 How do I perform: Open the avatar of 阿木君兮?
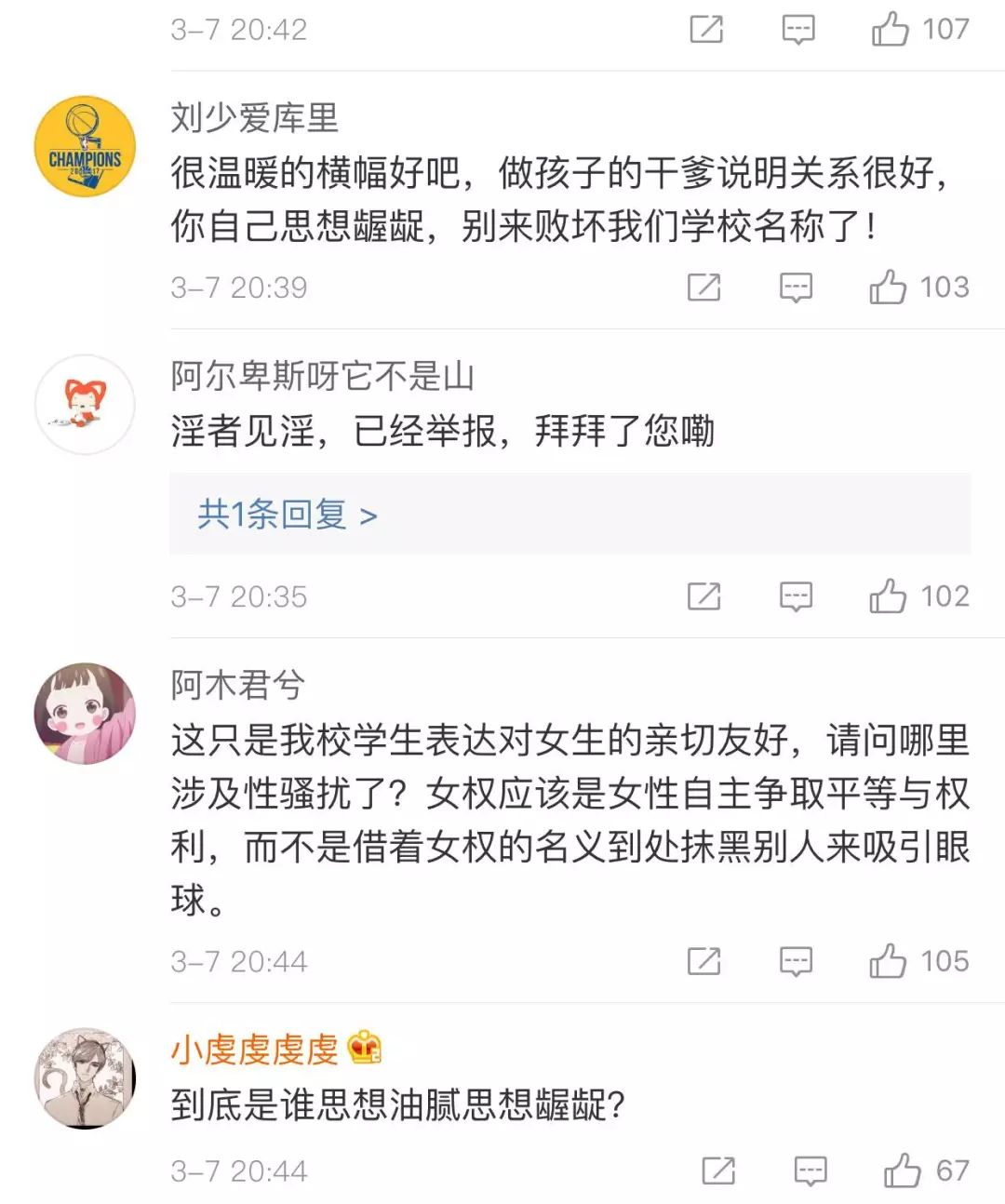85,714
